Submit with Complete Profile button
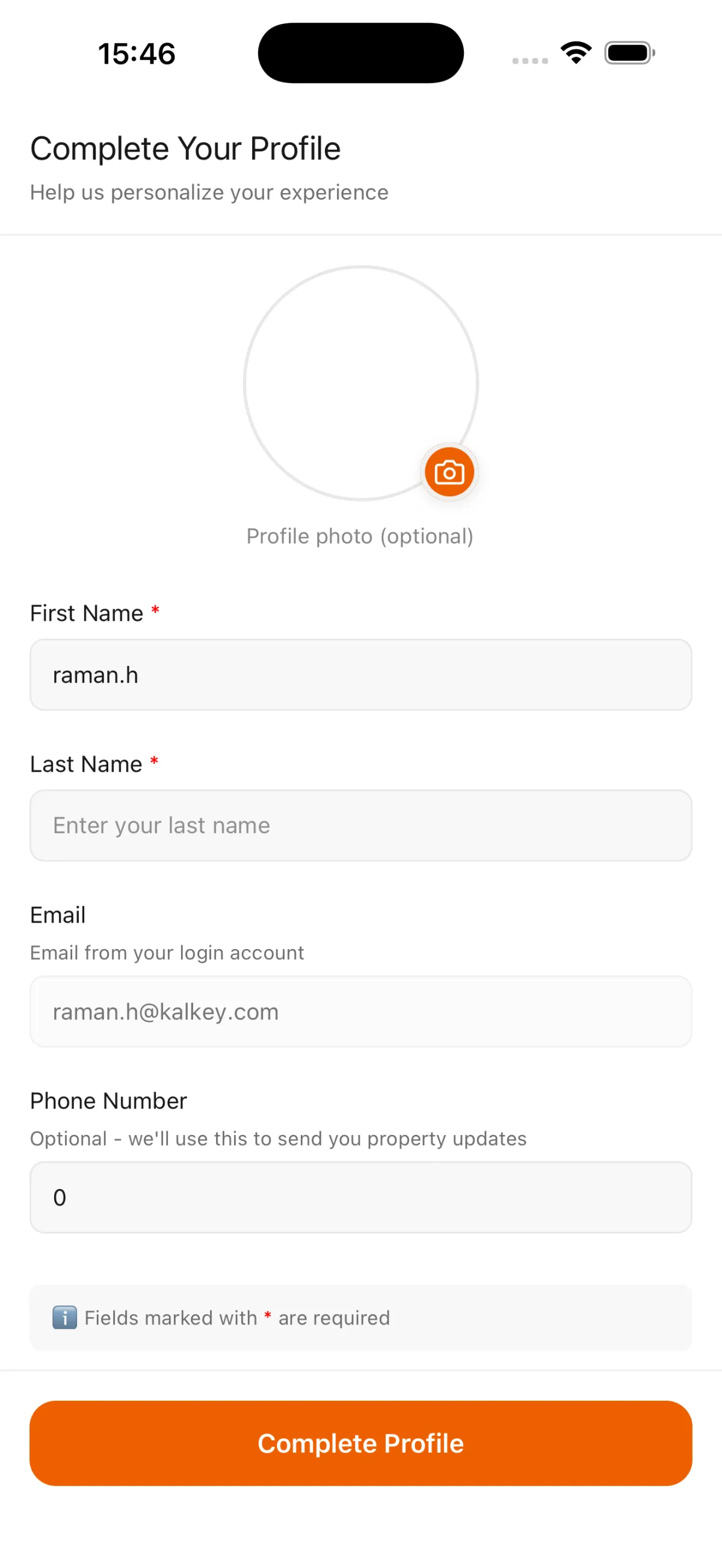 (360, 1443)
